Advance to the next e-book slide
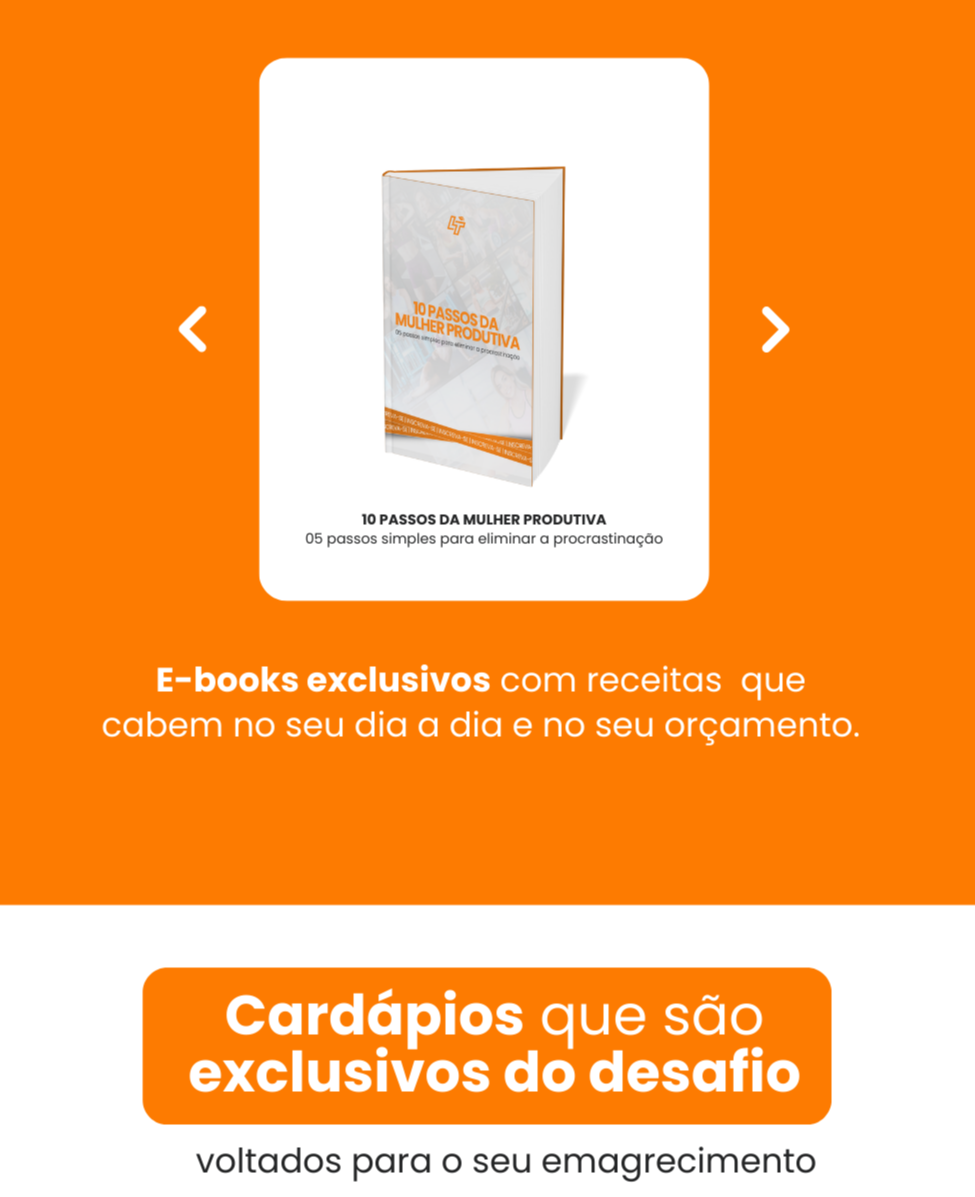975x1197 pixels. pos(775,329)
